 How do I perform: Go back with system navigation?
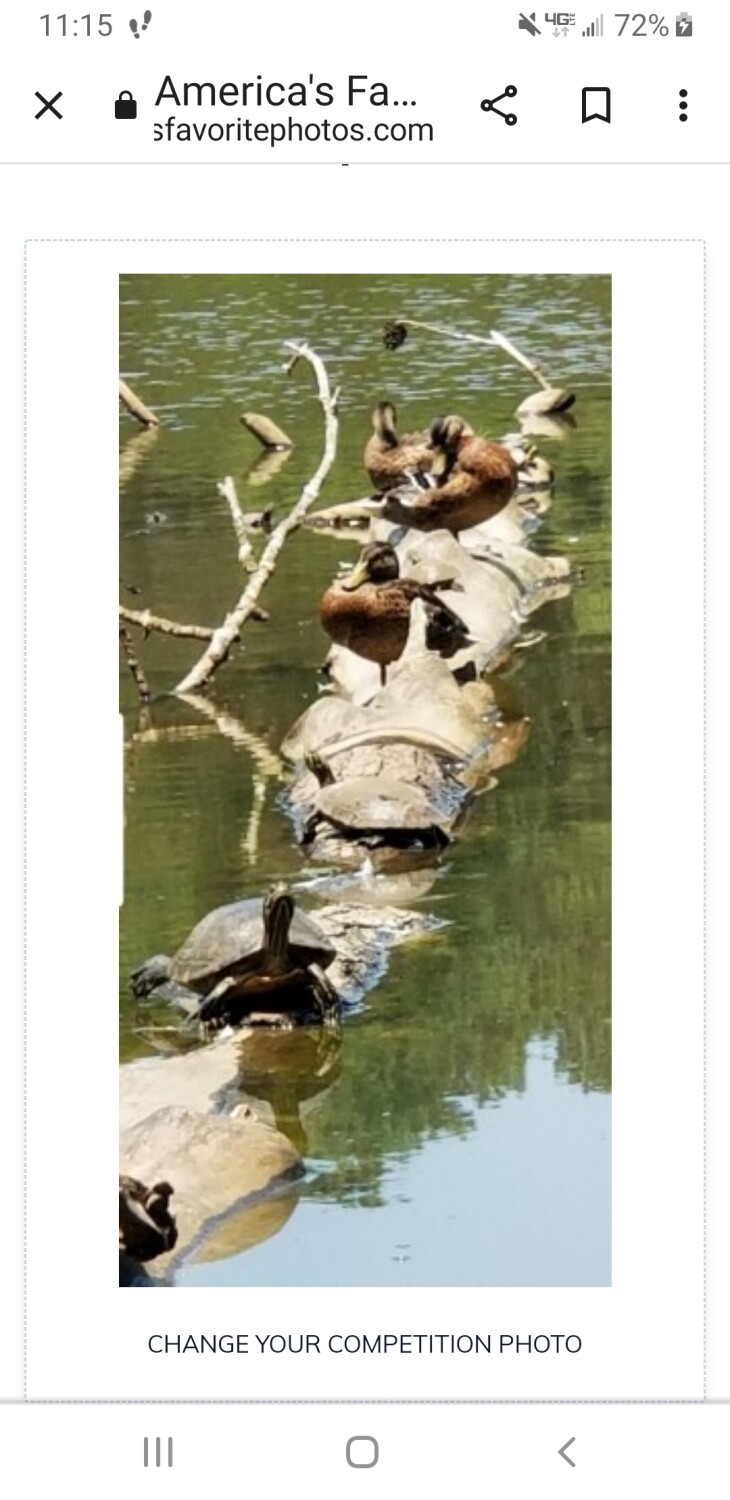pos(567,1451)
